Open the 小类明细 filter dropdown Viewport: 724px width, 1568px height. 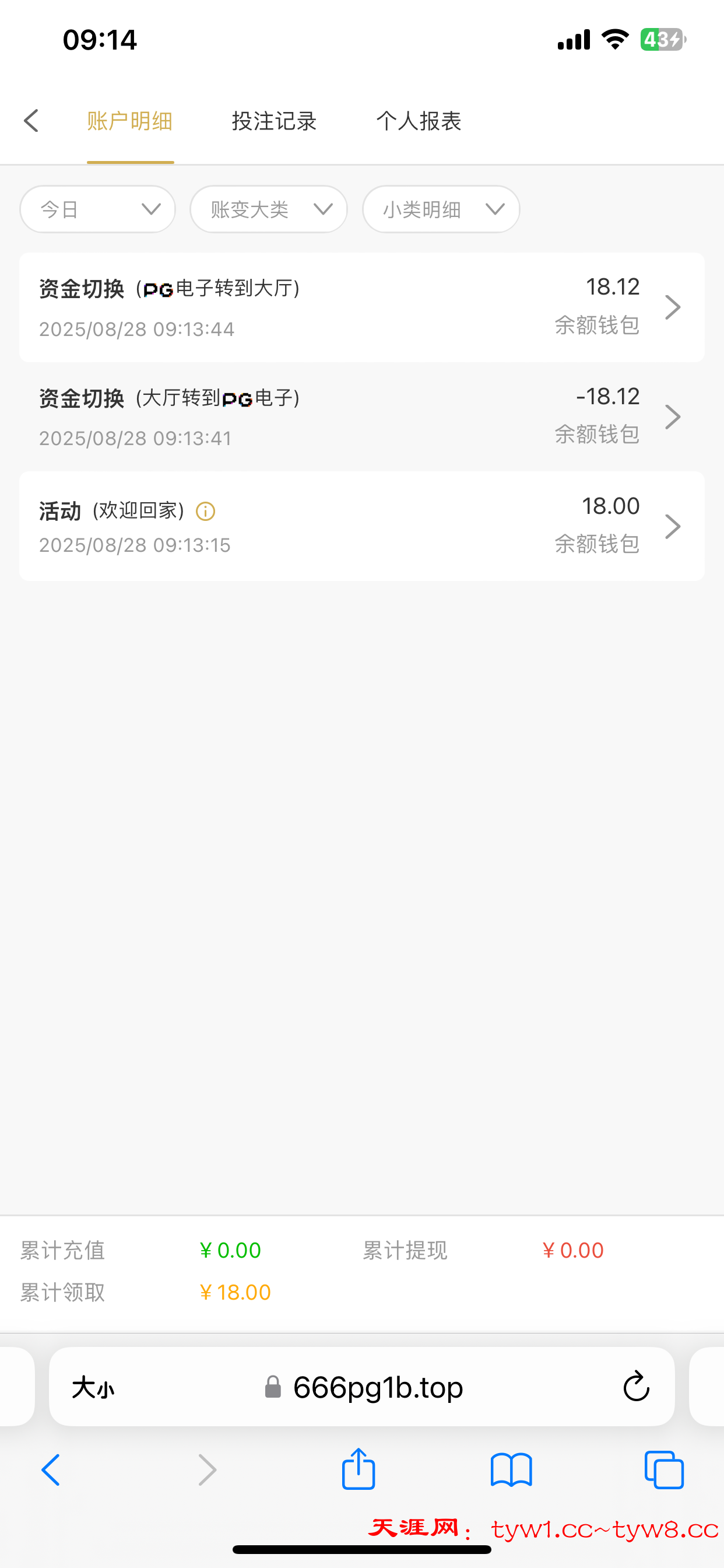[x=441, y=209]
